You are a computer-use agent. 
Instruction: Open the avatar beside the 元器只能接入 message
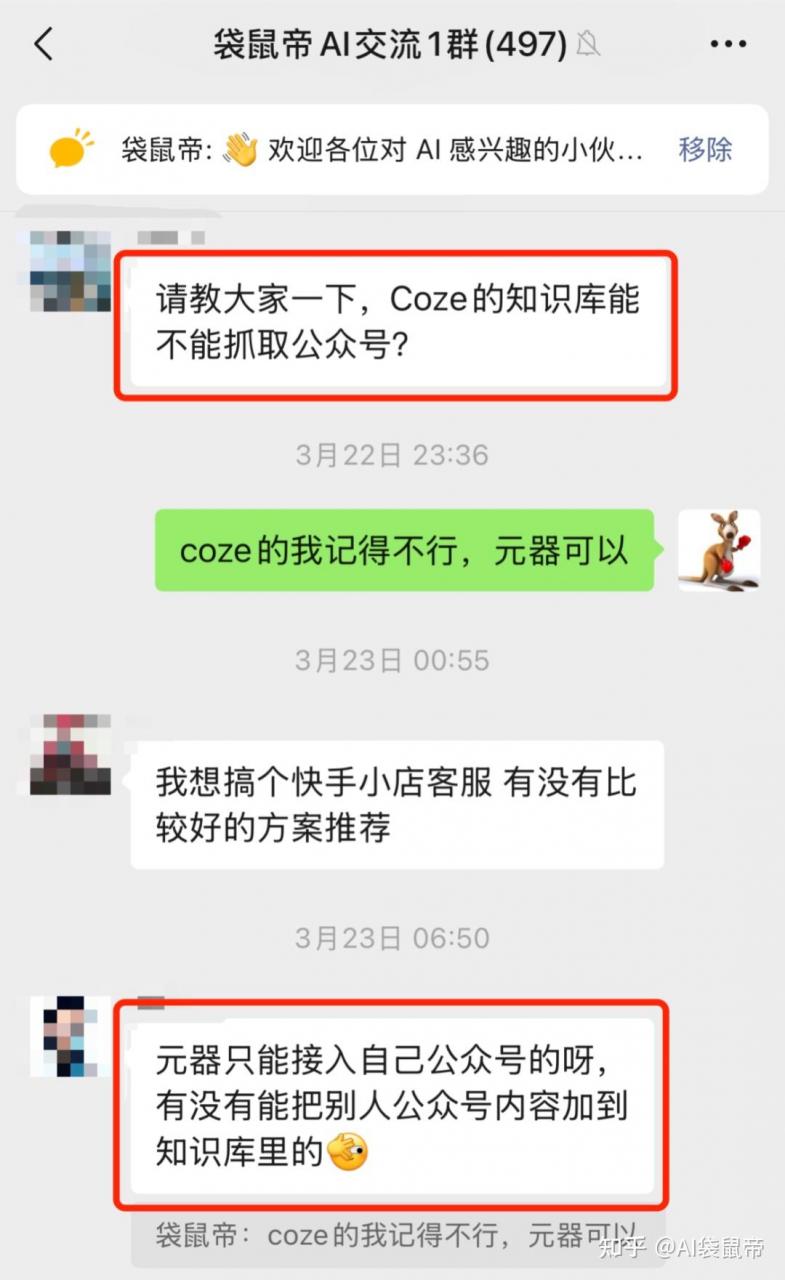[69, 1035]
